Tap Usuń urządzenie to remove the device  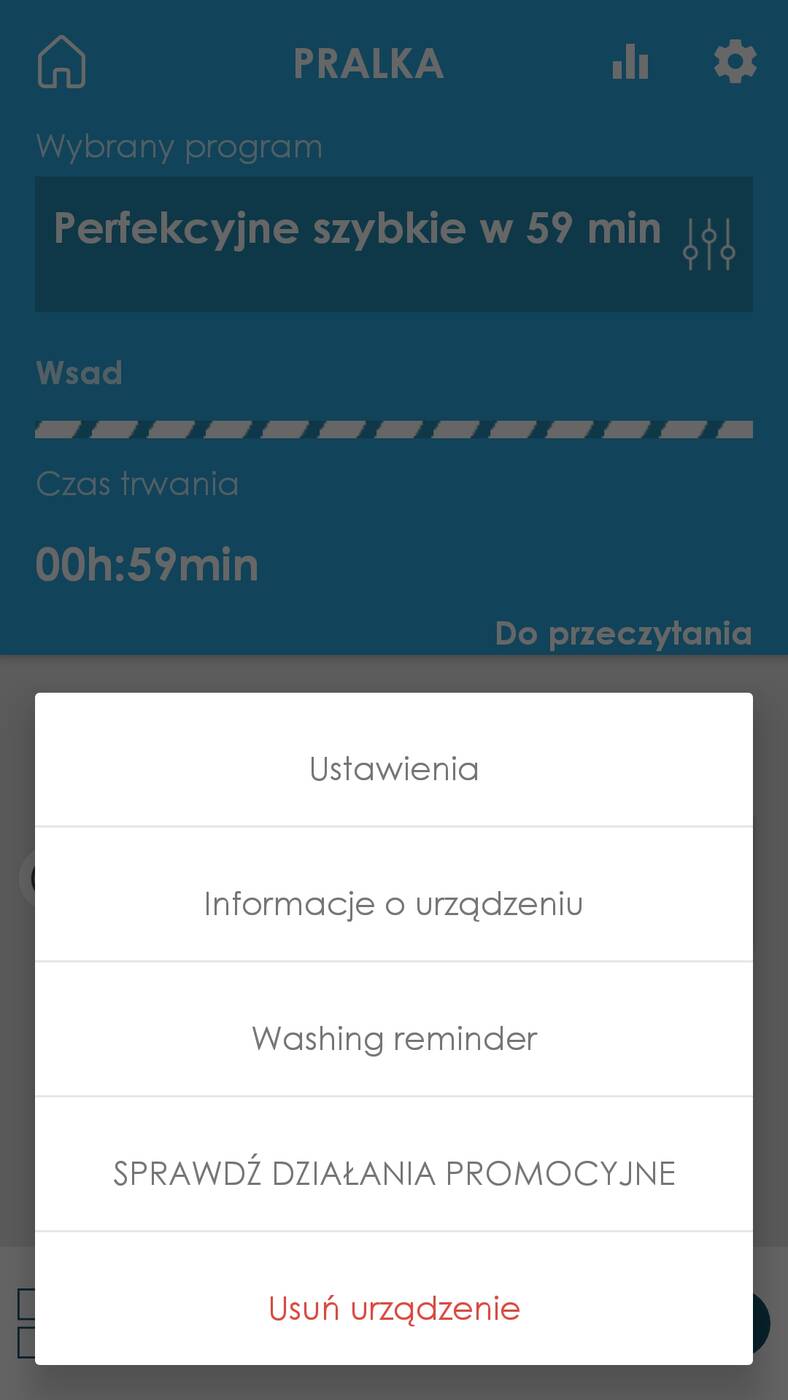pos(394,1308)
